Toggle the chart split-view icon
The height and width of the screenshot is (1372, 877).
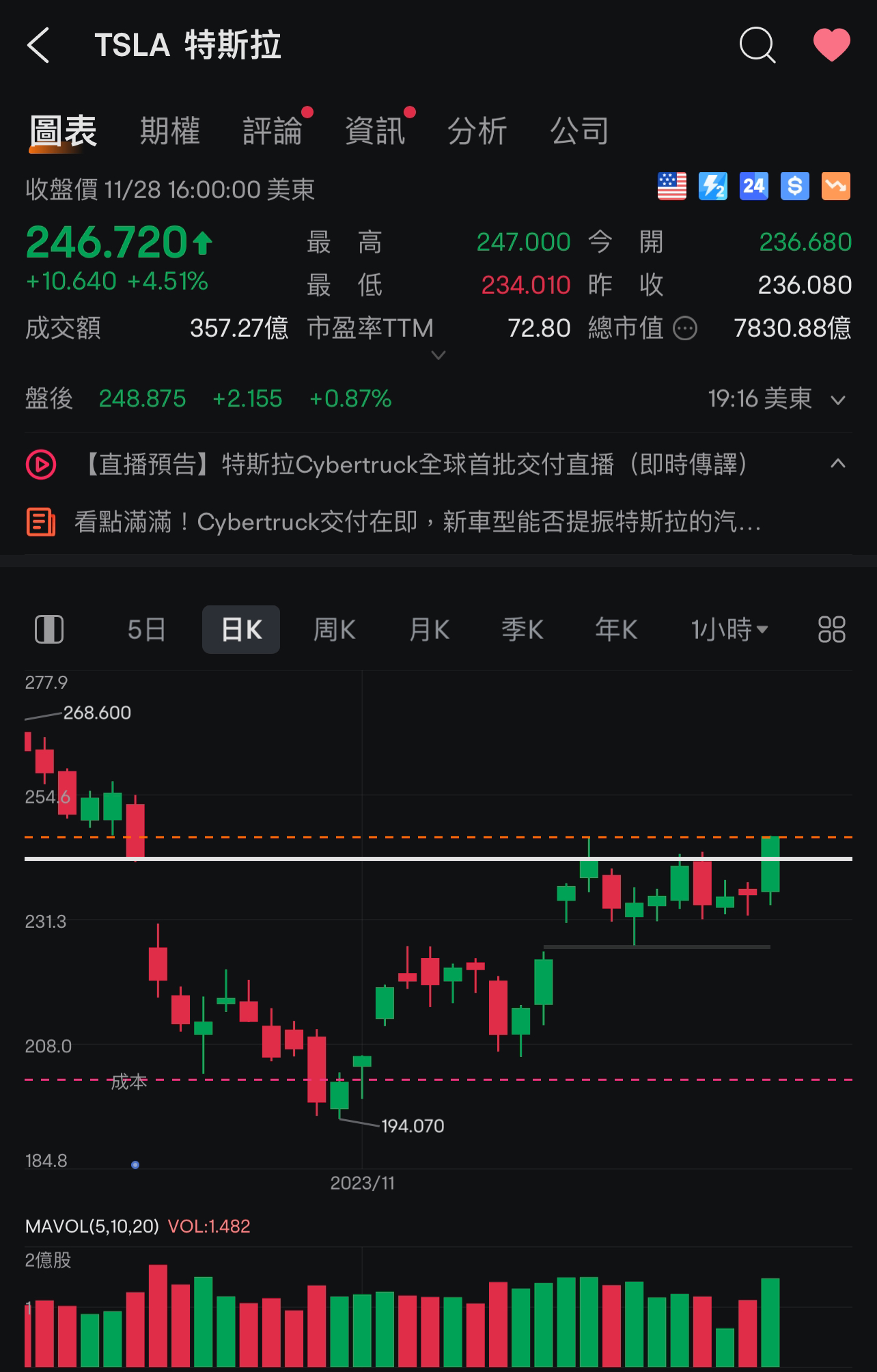[49, 629]
